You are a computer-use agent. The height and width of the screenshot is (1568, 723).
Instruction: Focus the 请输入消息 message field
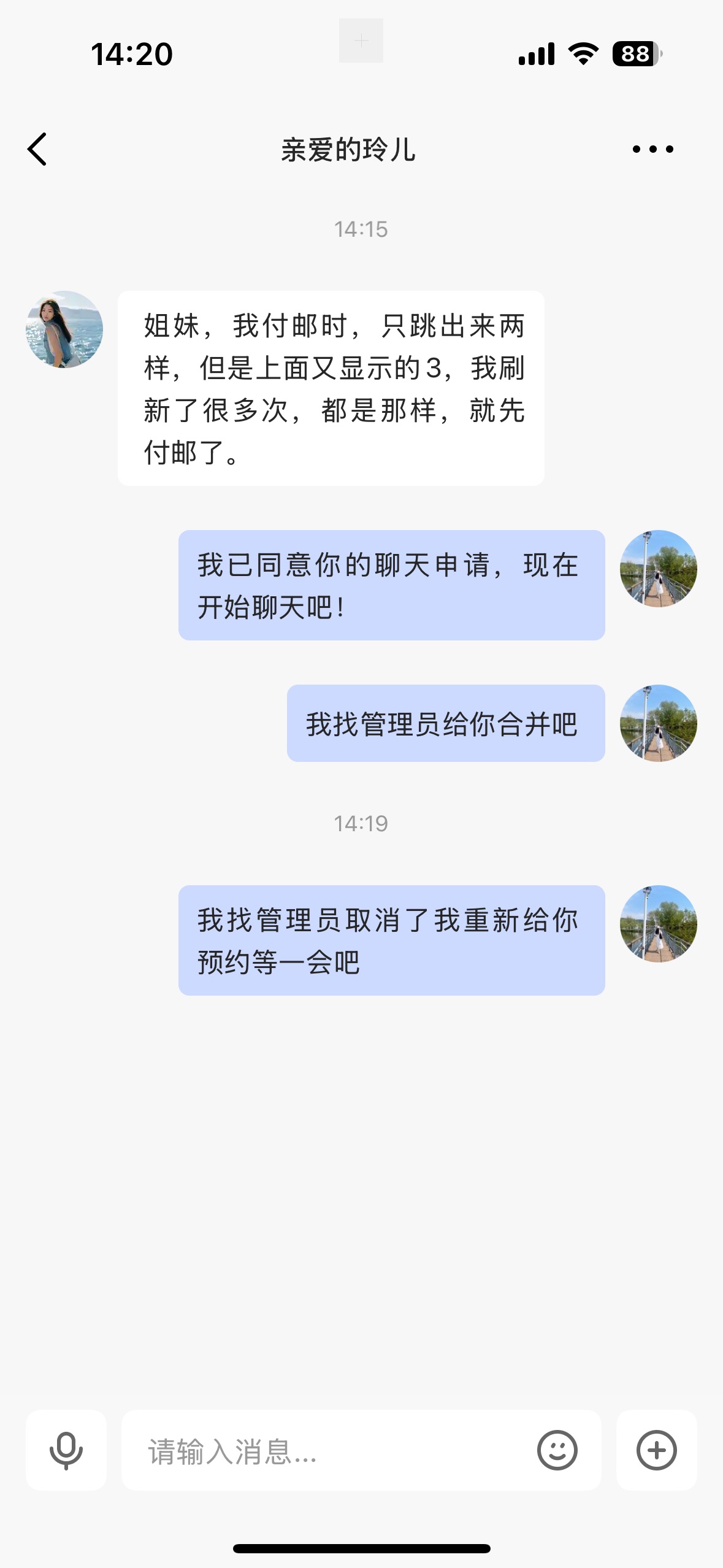[331, 1450]
